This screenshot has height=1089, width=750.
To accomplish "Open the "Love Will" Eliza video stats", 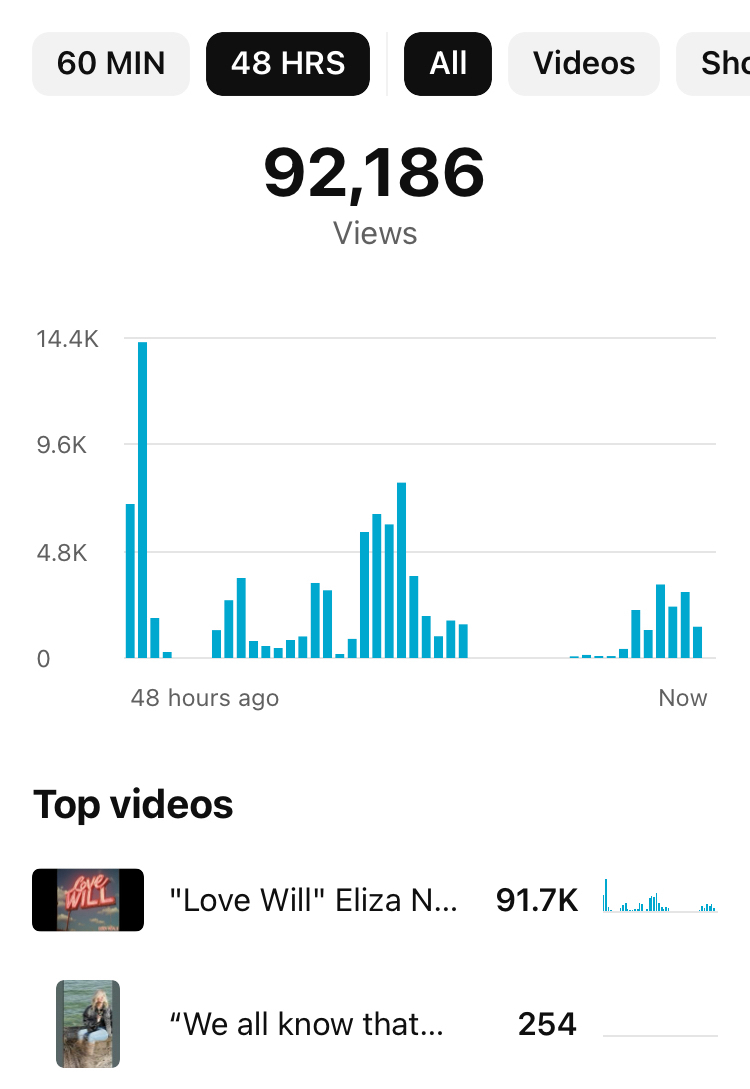I will 313,901.
